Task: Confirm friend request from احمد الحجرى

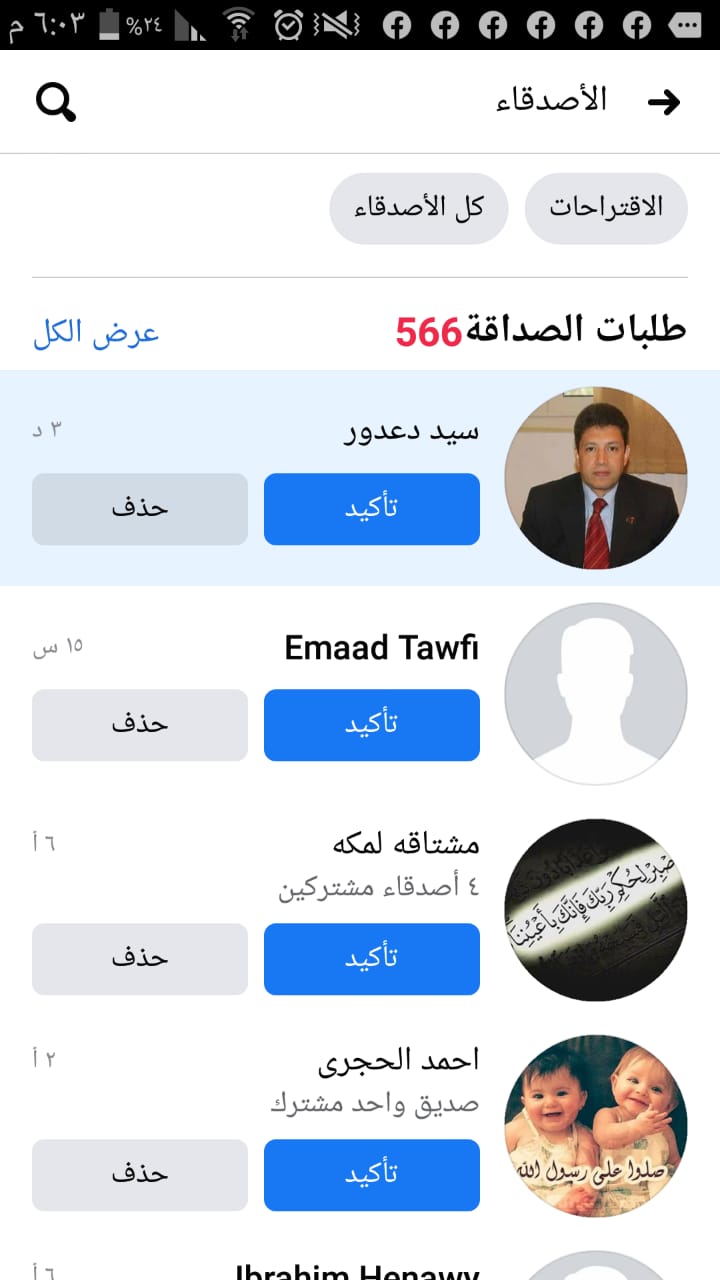Action: 372,1174
